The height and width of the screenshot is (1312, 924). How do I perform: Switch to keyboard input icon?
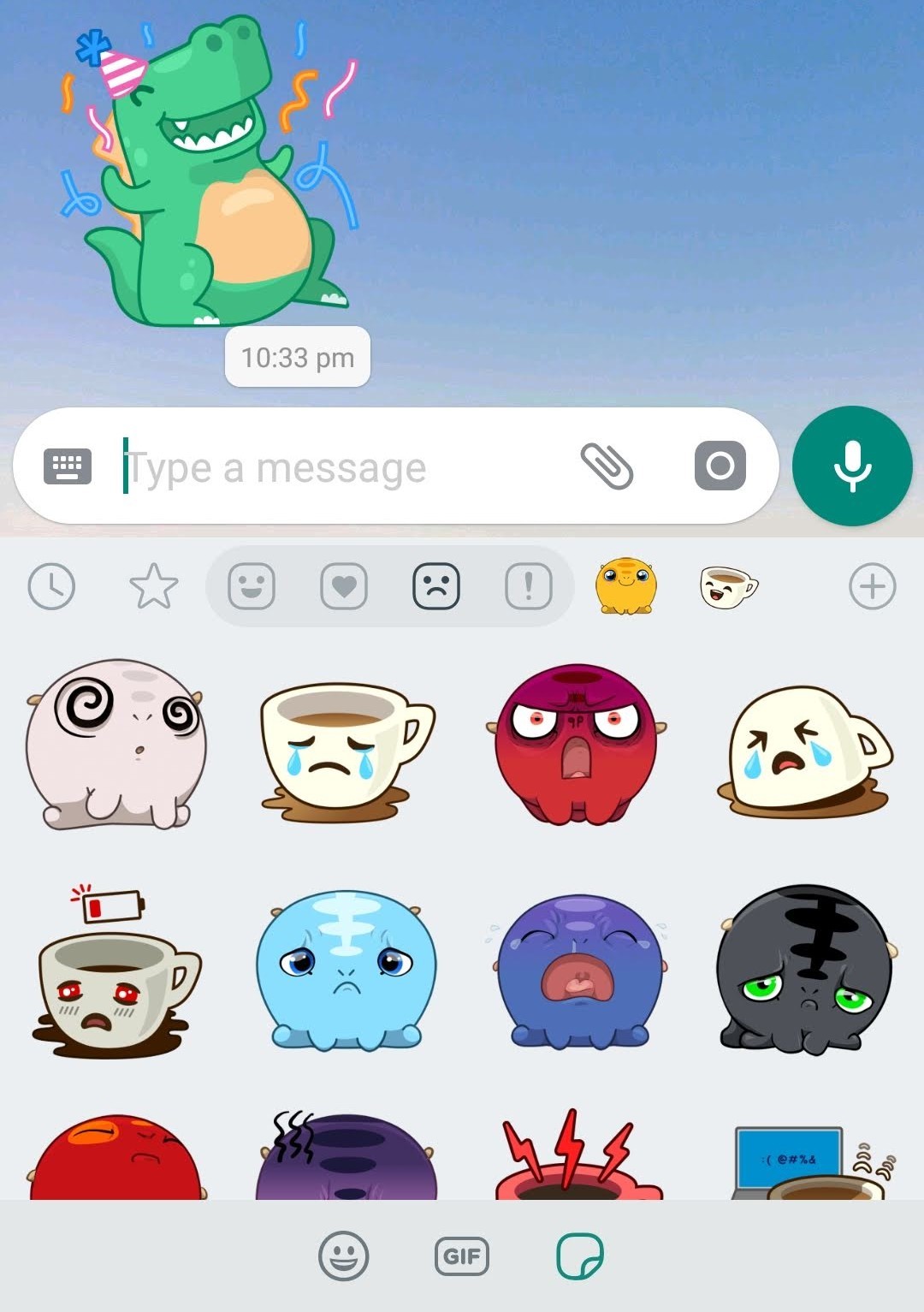point(68,466)
